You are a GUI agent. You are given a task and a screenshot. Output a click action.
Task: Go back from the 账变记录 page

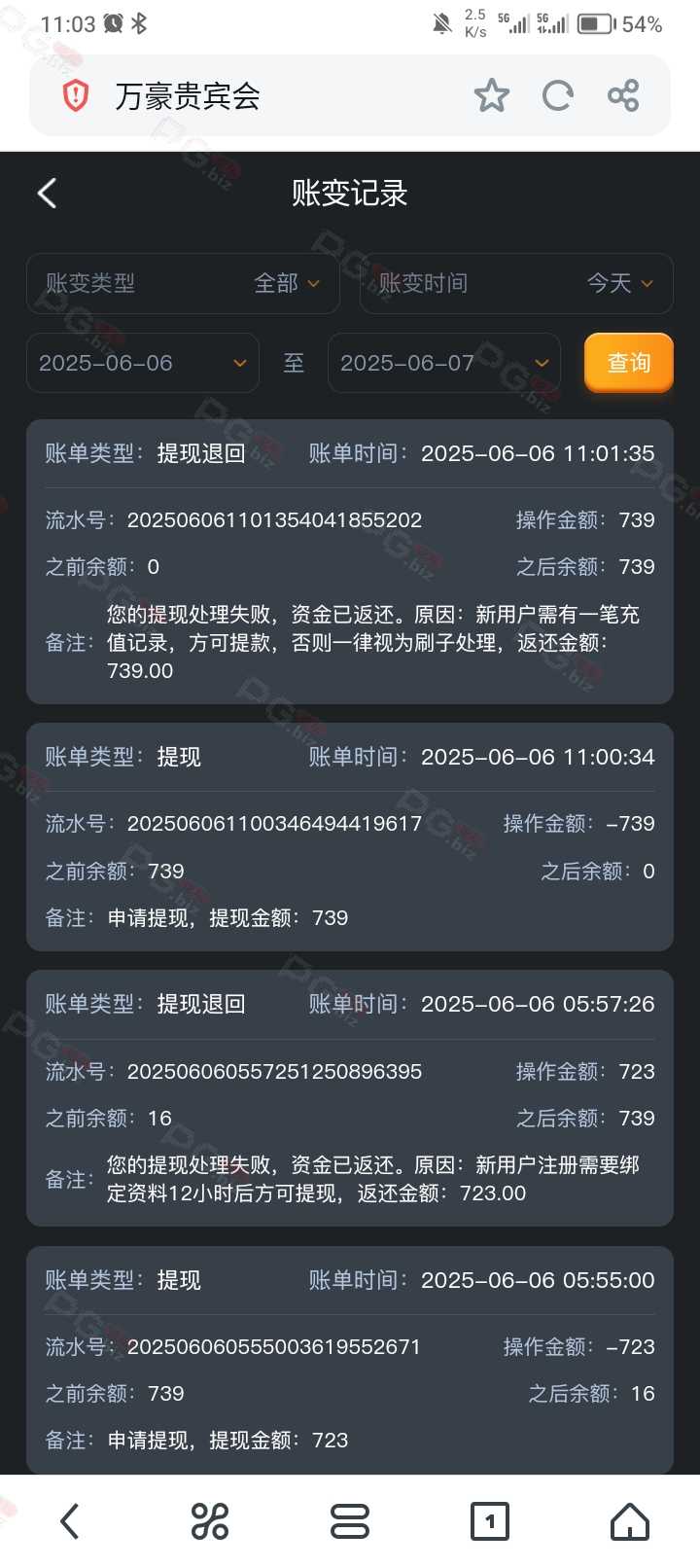click(x=47, y=193)
